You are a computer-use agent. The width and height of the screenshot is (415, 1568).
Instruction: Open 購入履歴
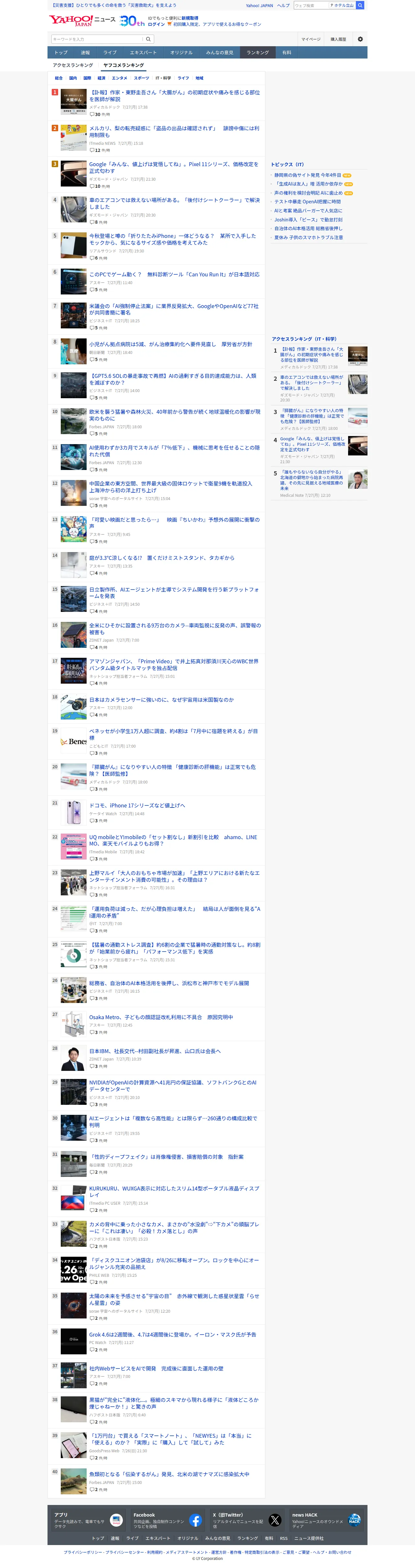pos(338,39)
